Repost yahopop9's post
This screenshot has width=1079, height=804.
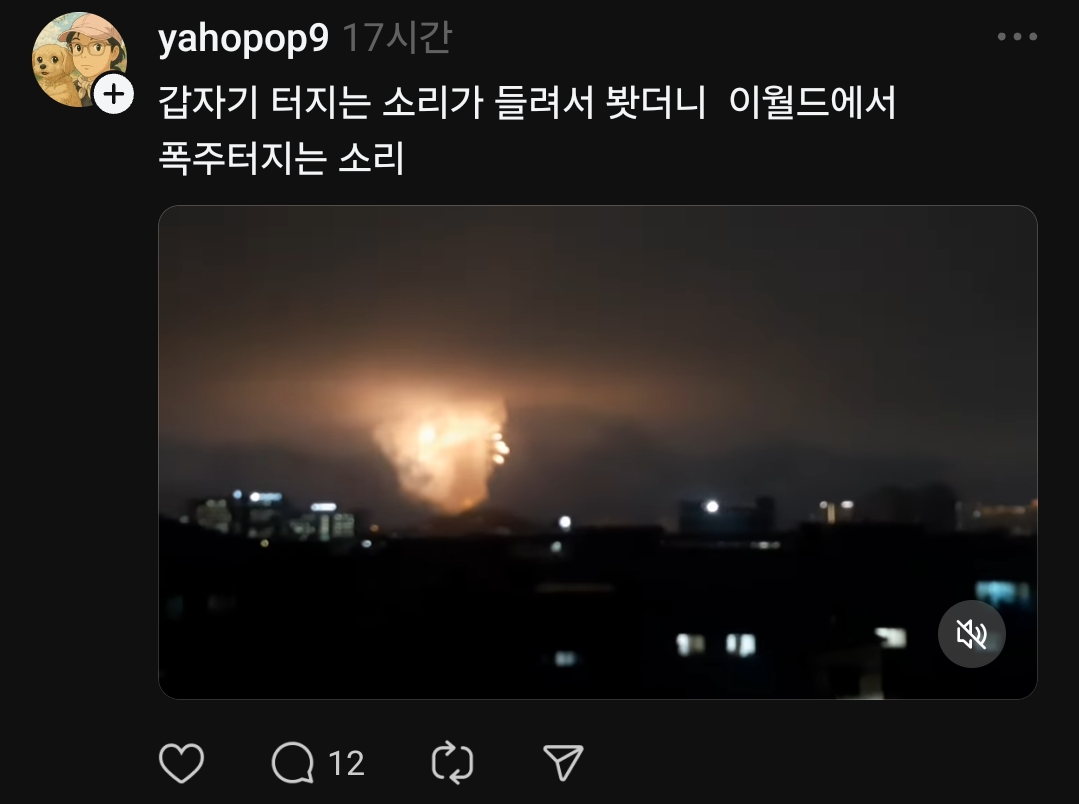452,763
